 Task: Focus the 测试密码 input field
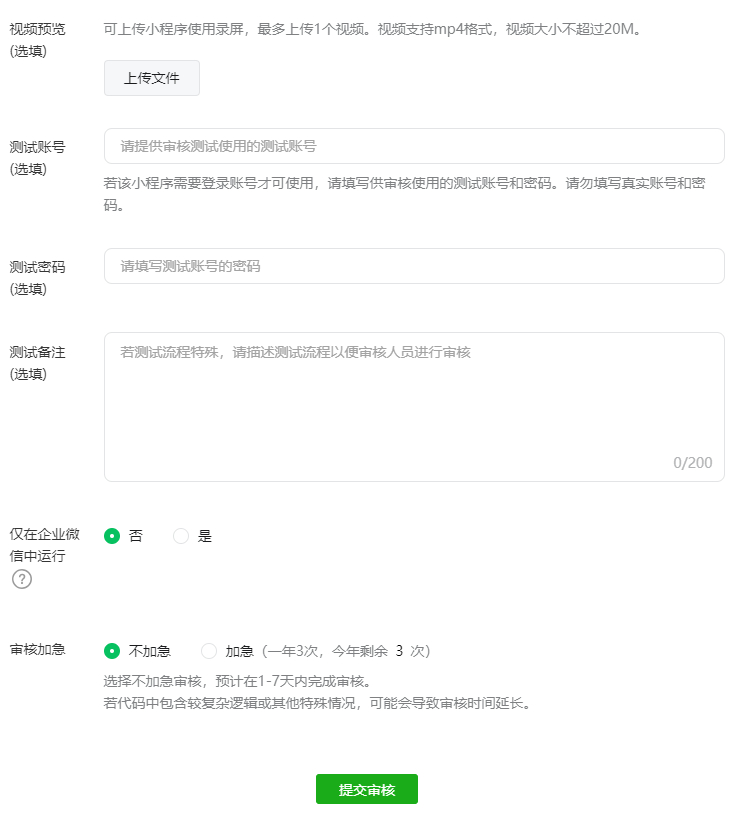[x=414, y=266]
